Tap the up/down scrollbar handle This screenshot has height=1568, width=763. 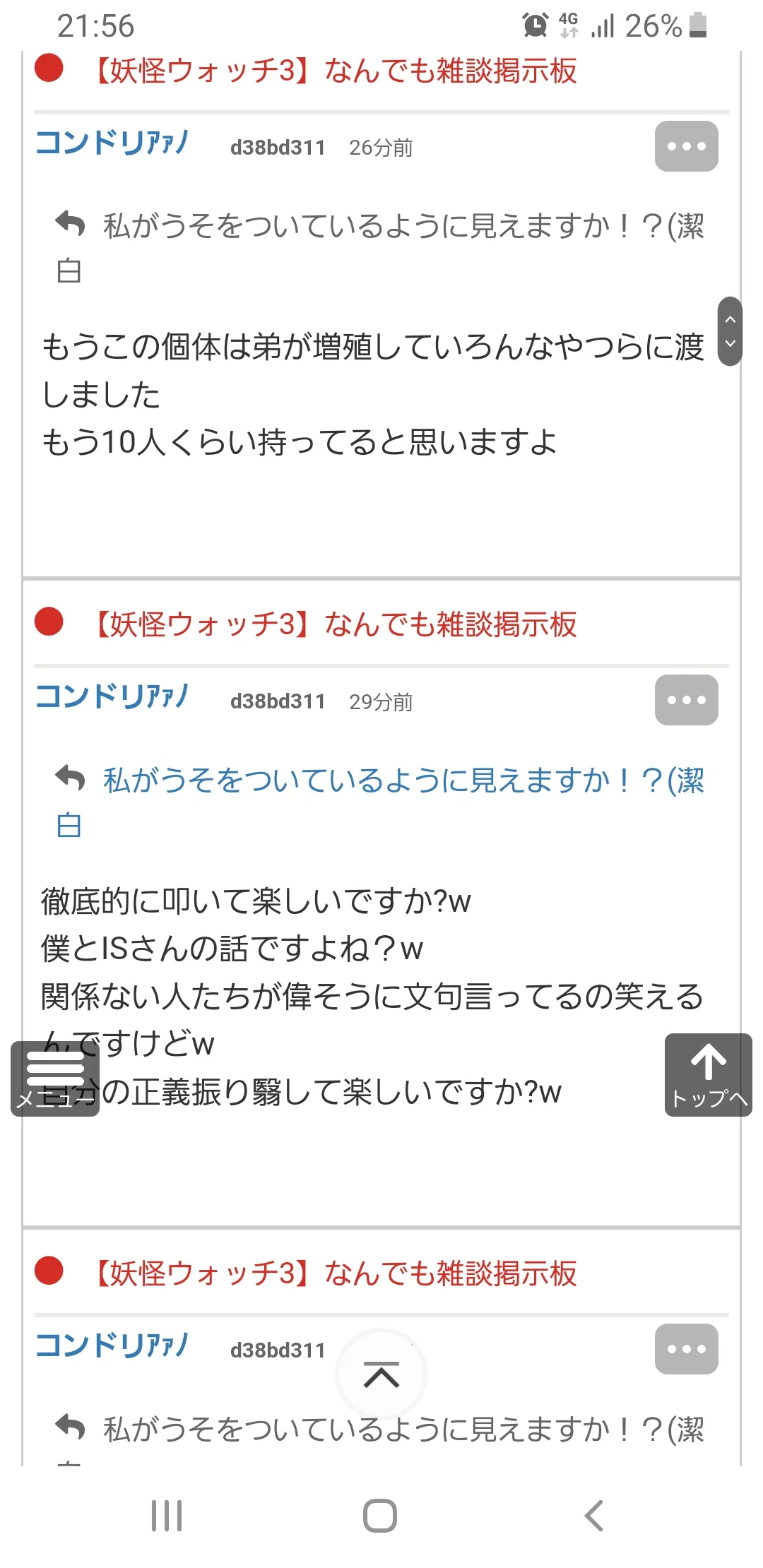pos(730,331)
